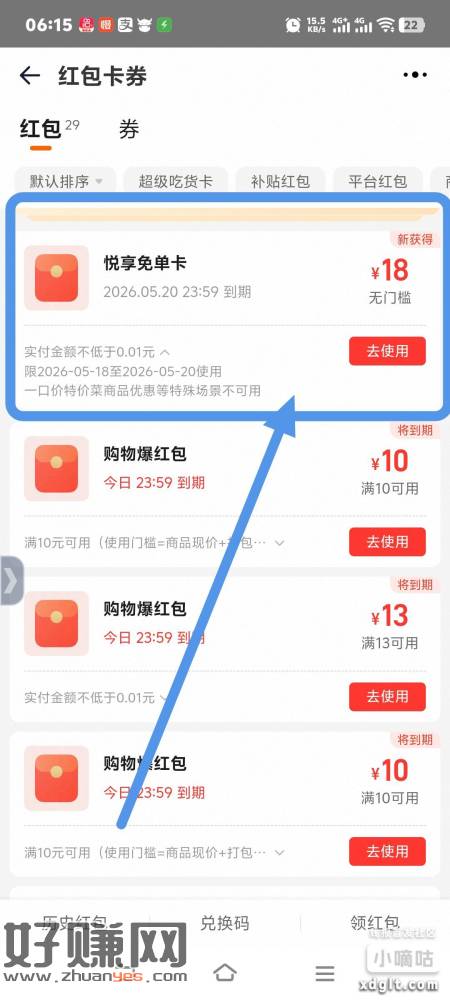Go back from the 红包卡券 page
The width and height of the screenshot is (450, 1000).
[x=29, y=76]
